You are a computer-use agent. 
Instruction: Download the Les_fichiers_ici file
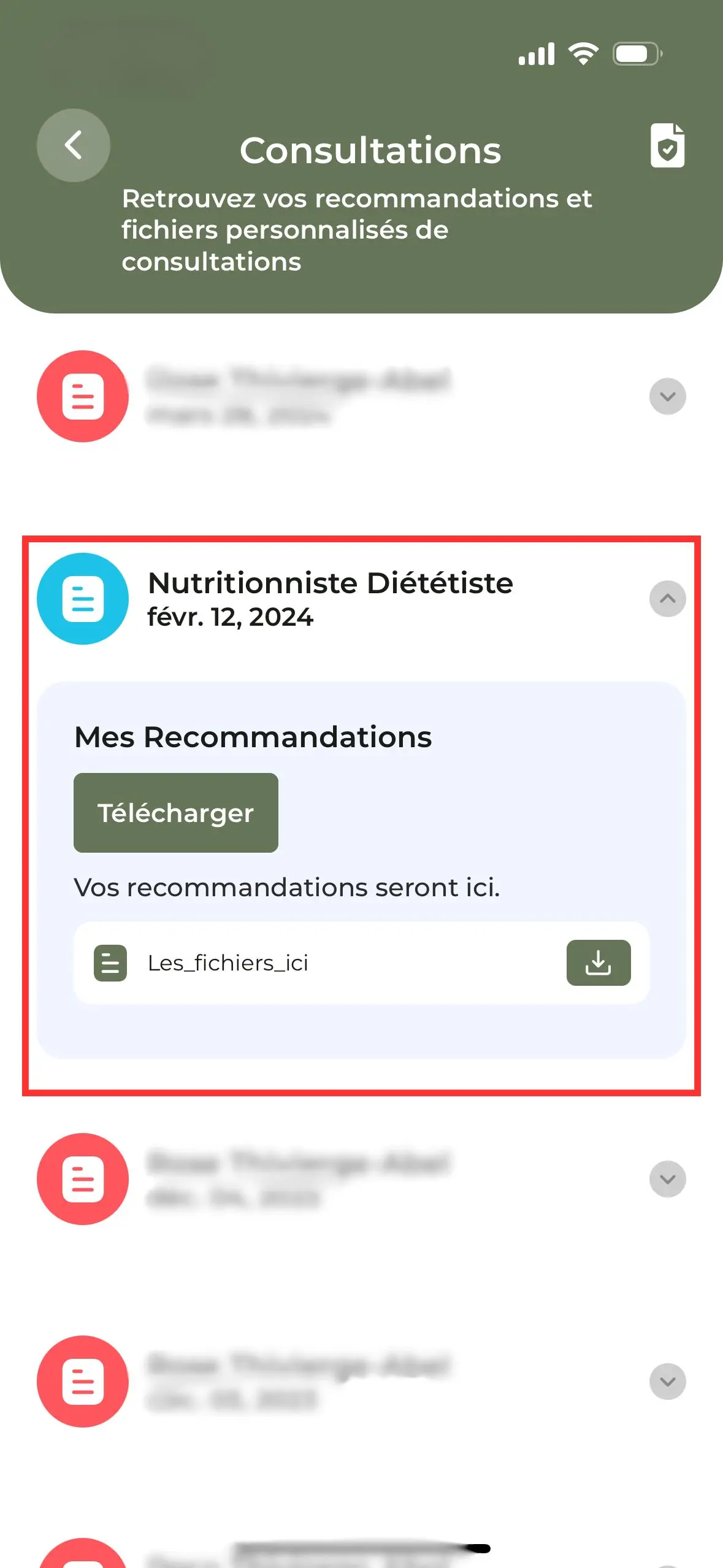coord(598,963)
